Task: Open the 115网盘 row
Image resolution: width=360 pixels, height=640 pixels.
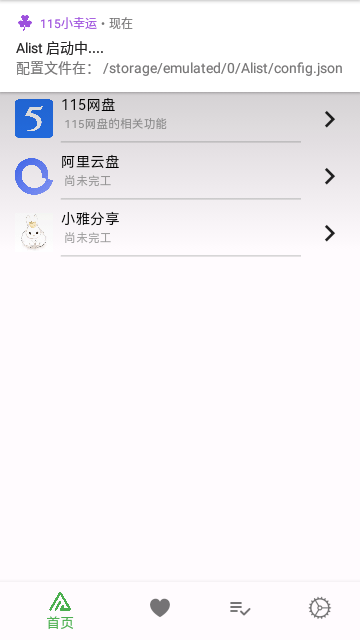Action: (180, 118)
